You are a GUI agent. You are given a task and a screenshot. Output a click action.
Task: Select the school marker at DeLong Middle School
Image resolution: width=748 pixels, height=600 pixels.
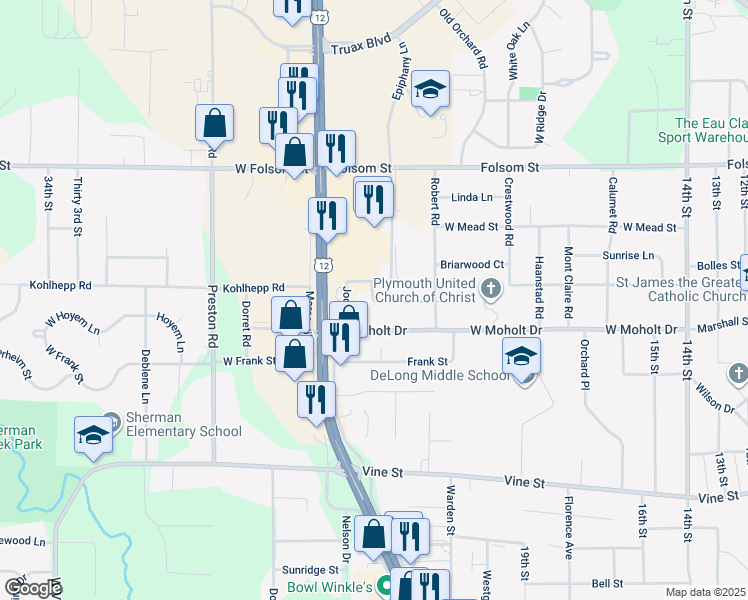[521, 357]
